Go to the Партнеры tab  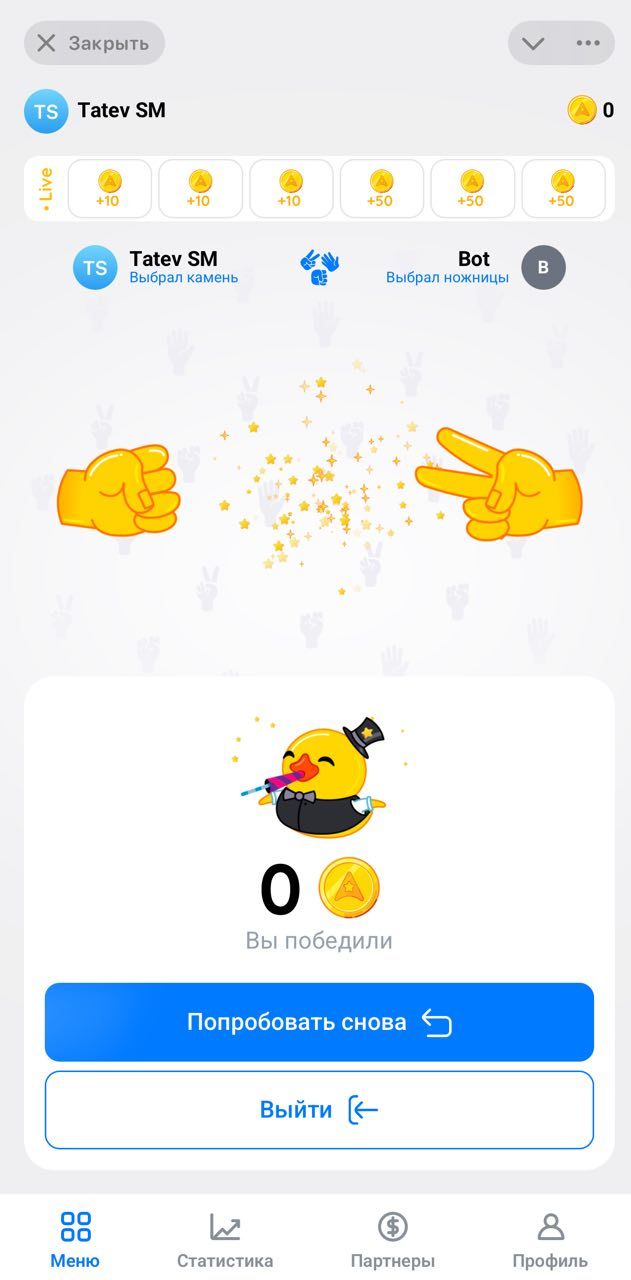coord(393,1238)
